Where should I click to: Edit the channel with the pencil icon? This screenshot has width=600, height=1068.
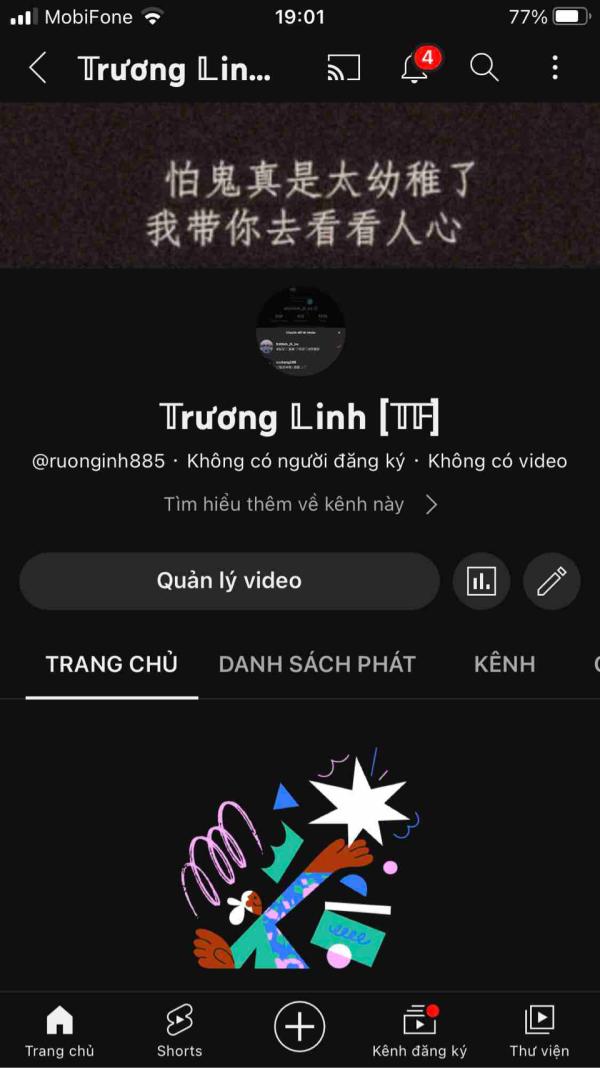click(552, 581)
